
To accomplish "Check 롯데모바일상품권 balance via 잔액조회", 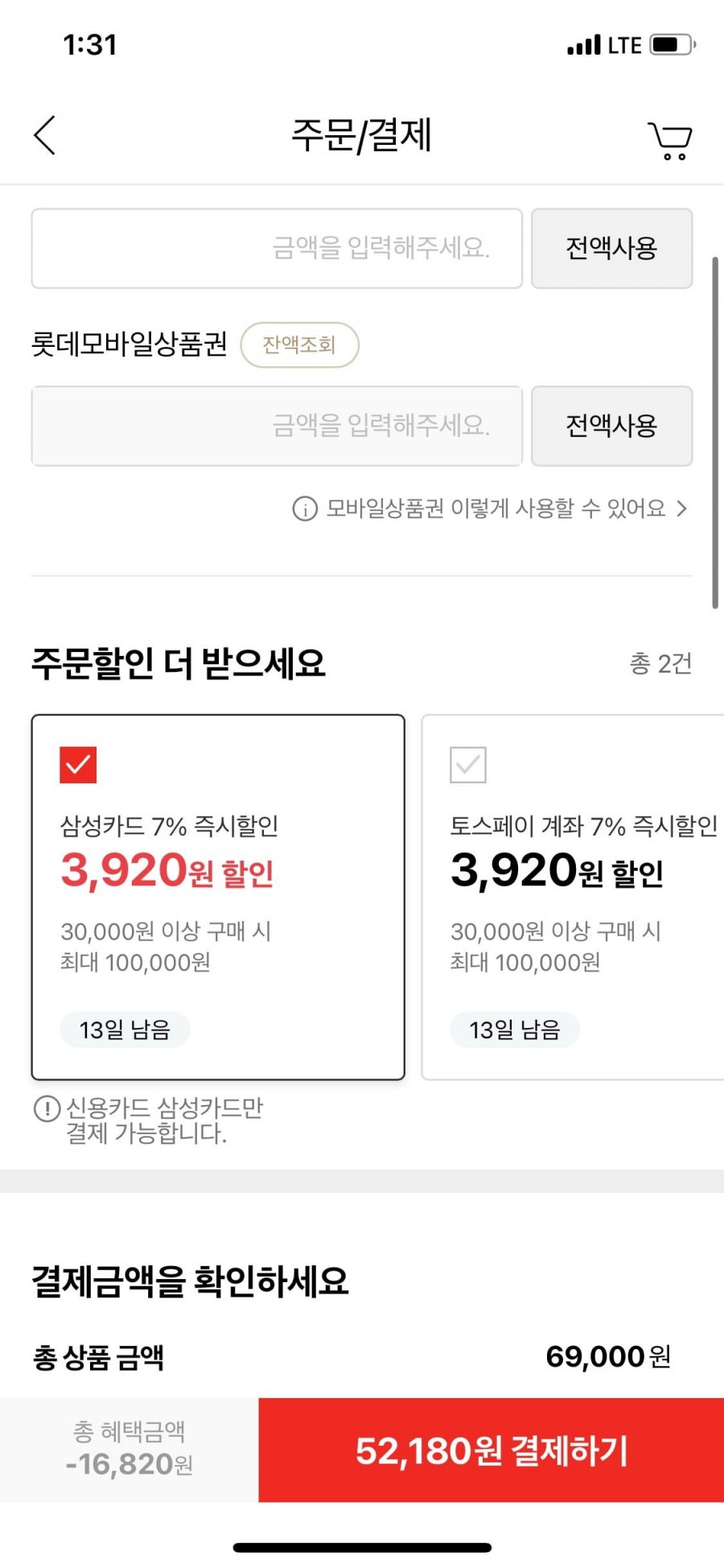I will pos(299,345).
